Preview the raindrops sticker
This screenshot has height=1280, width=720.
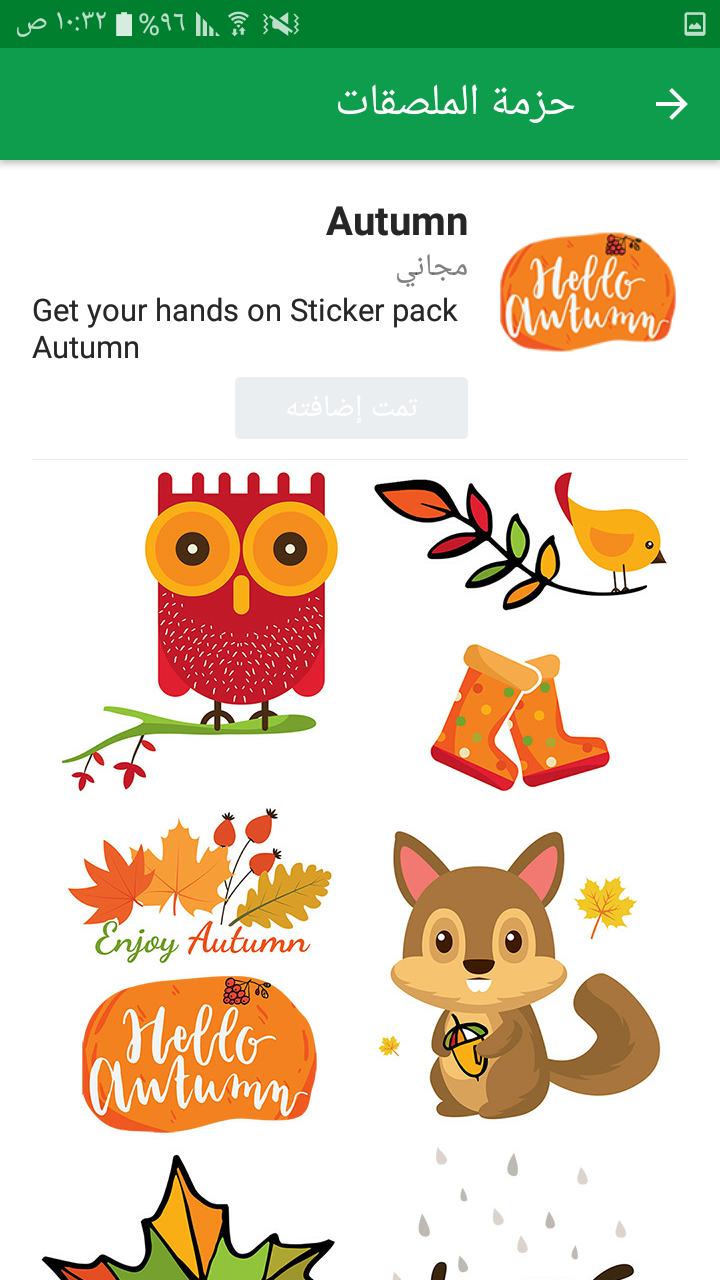click(520, 1215)
